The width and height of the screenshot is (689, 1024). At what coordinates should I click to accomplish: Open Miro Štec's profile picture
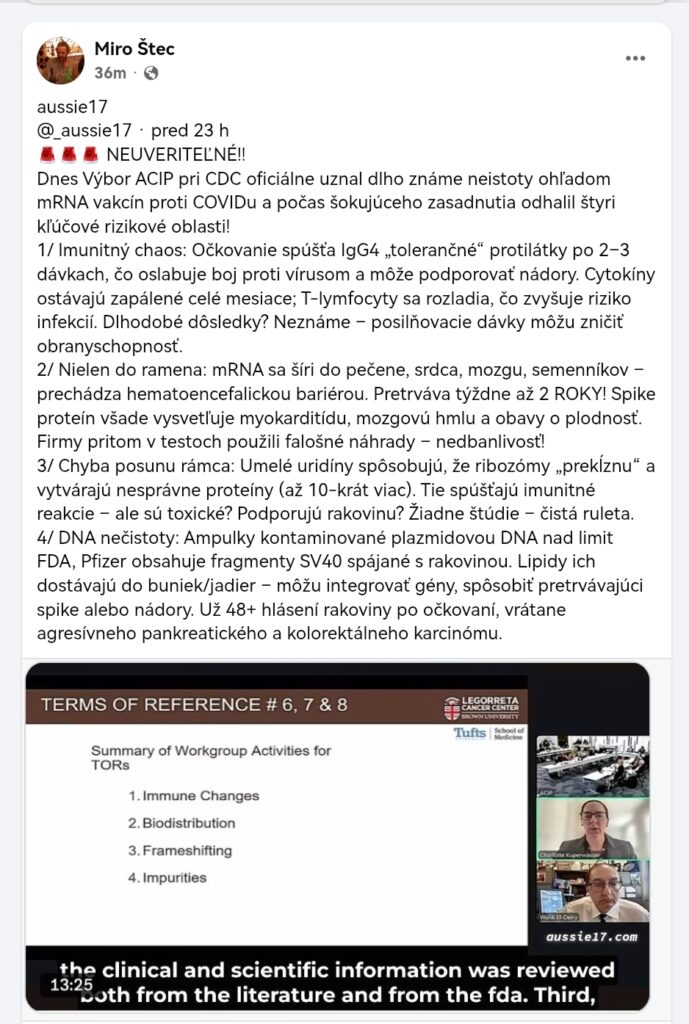point(61,60)
